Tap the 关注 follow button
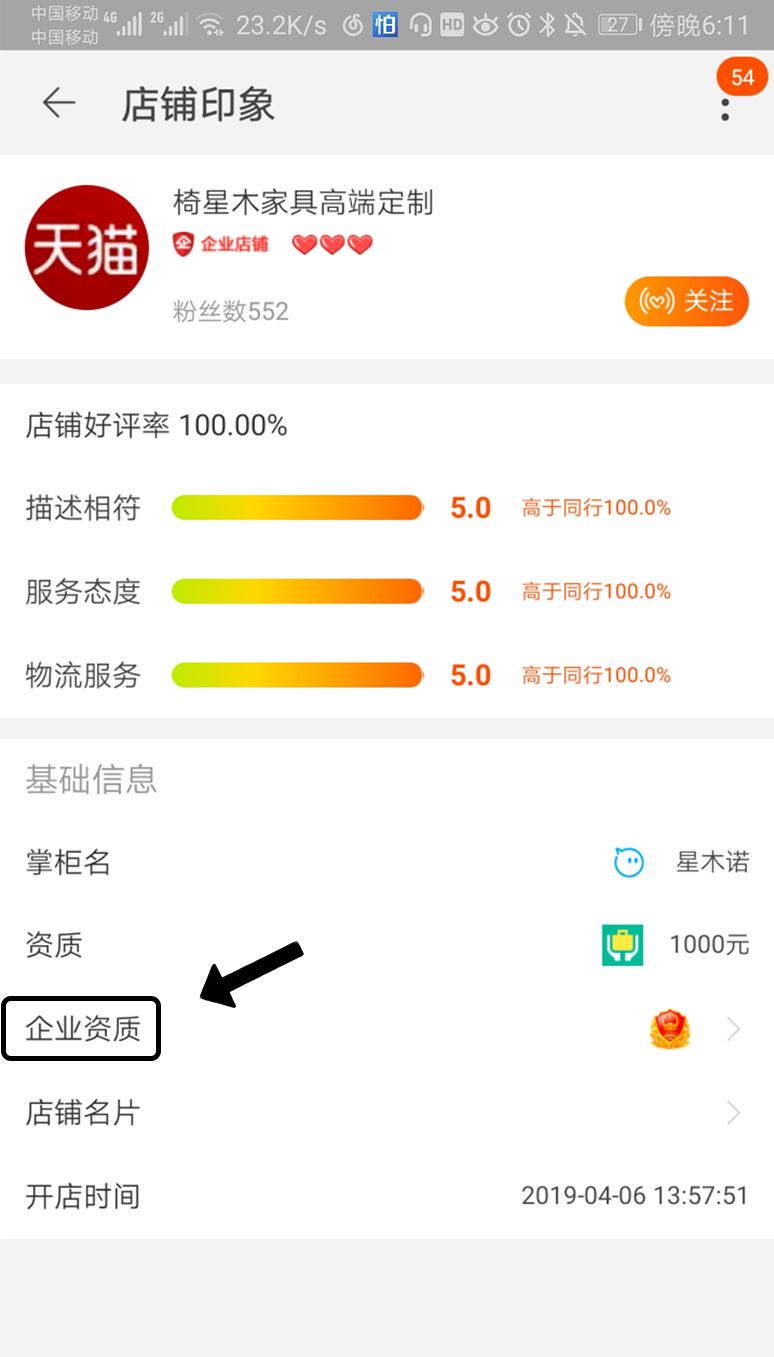The image size is (774, 1357). coord(687,301)
